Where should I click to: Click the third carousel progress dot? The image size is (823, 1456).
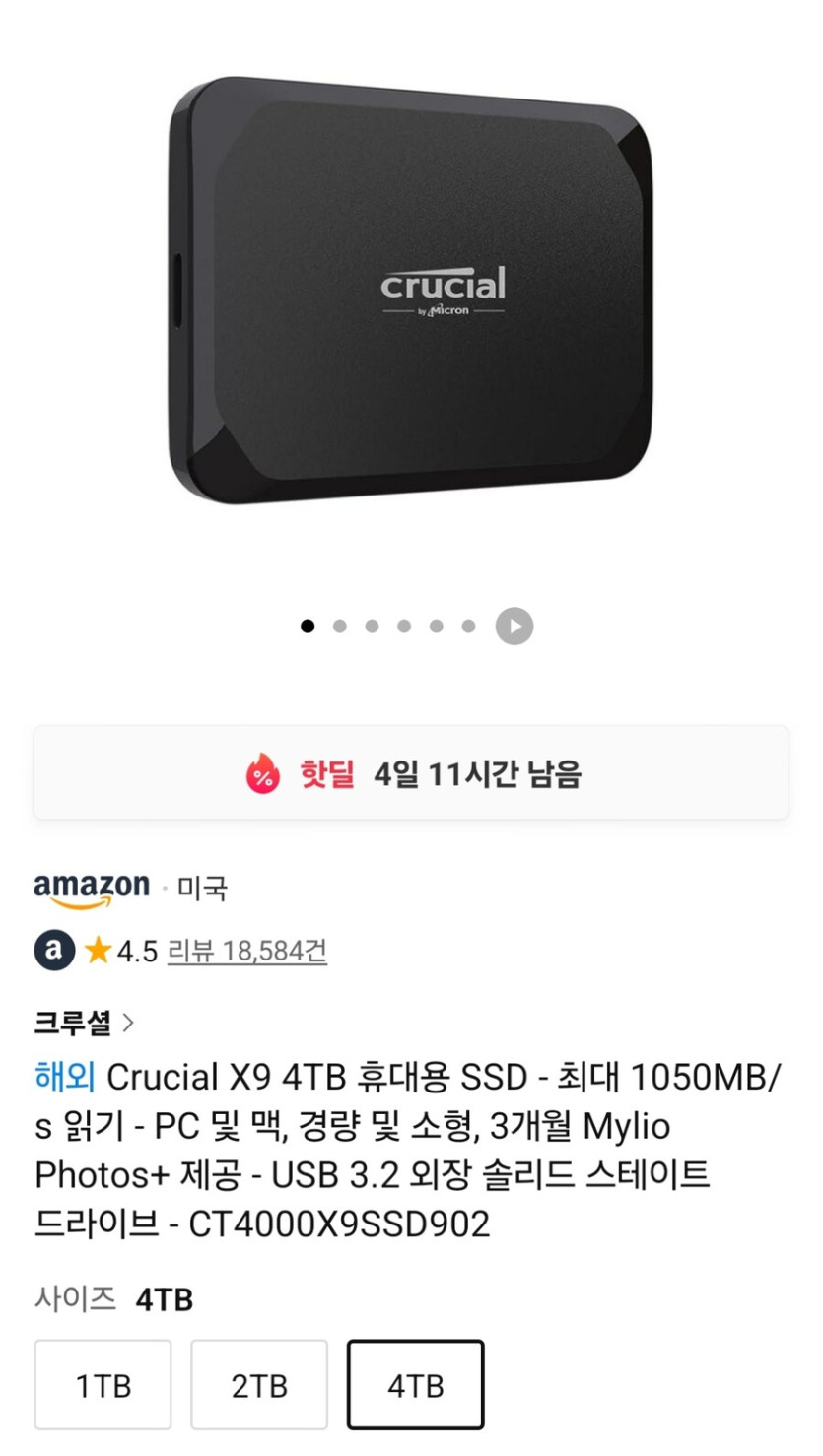coord(372,626)
